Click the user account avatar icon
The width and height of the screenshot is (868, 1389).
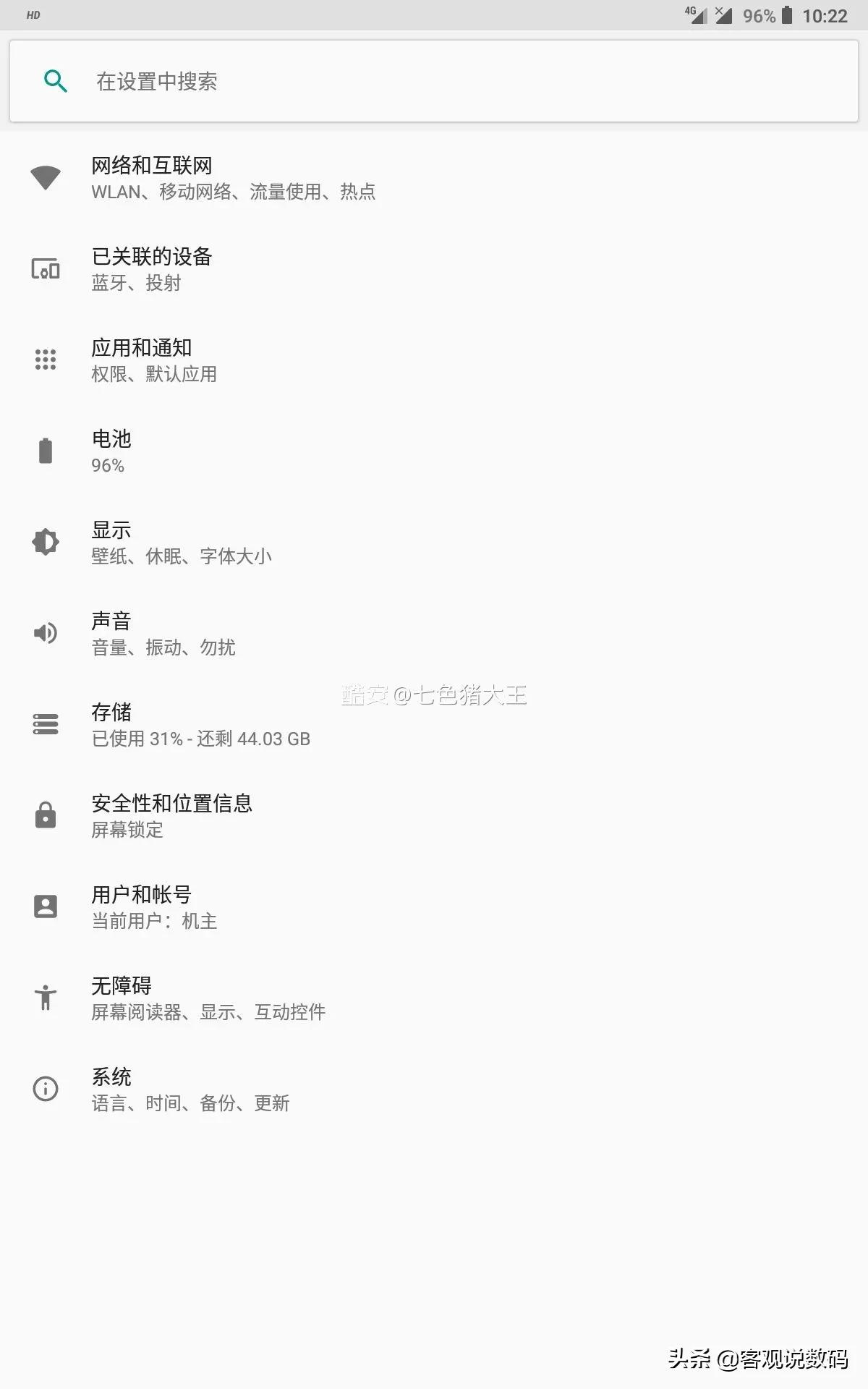[45, 906]
